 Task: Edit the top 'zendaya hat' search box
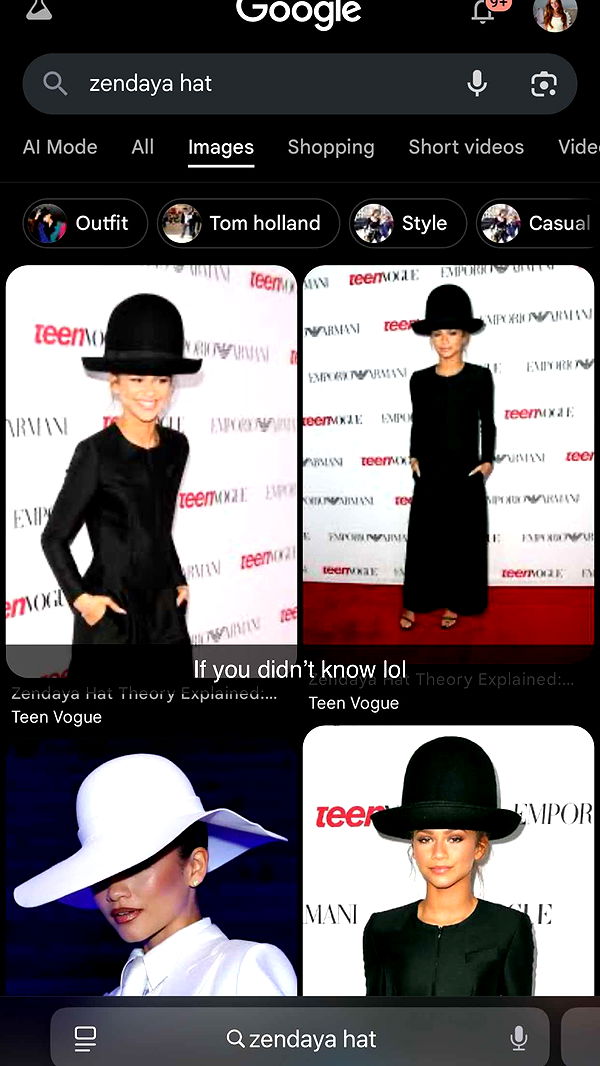[x=260, y=84]
